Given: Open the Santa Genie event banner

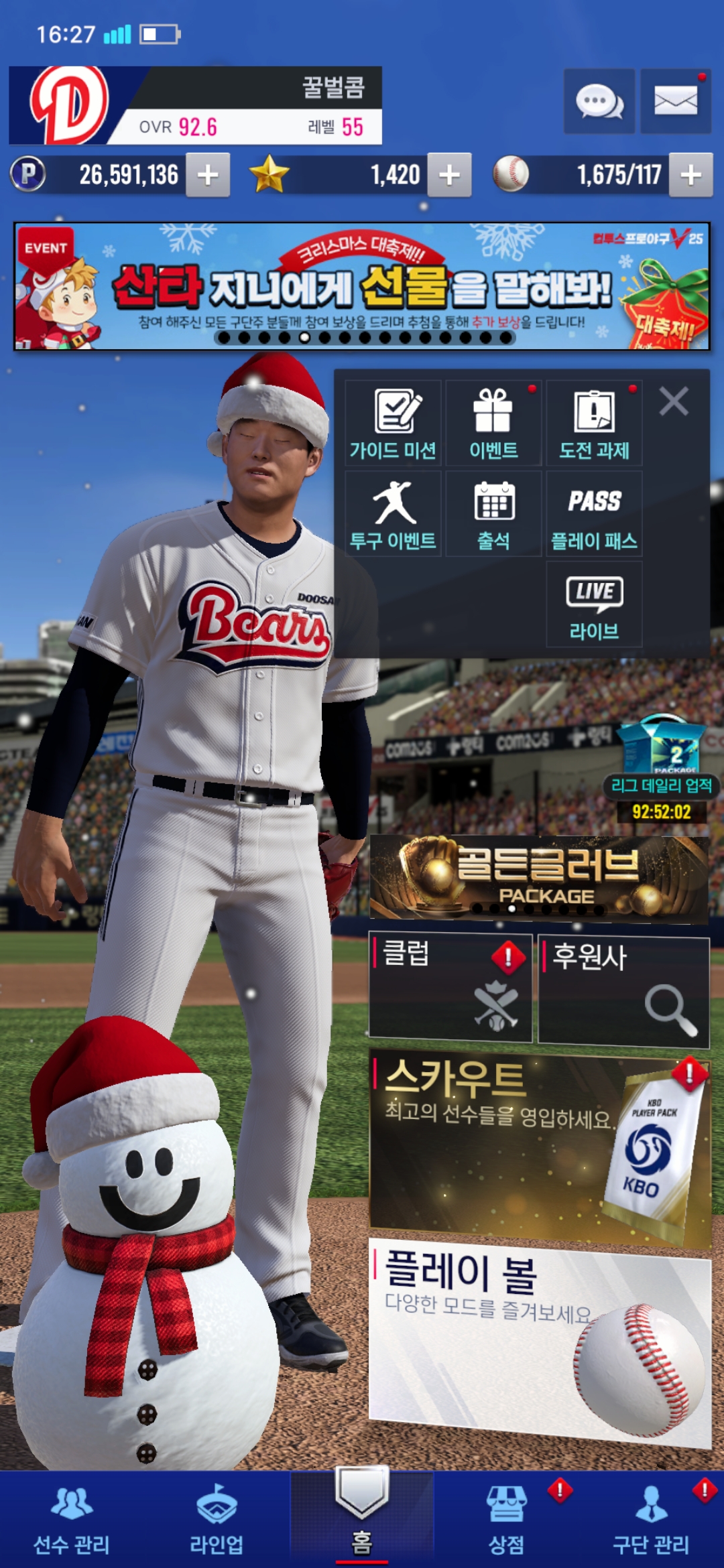Looking at the screenshot, I should point(362,286).
